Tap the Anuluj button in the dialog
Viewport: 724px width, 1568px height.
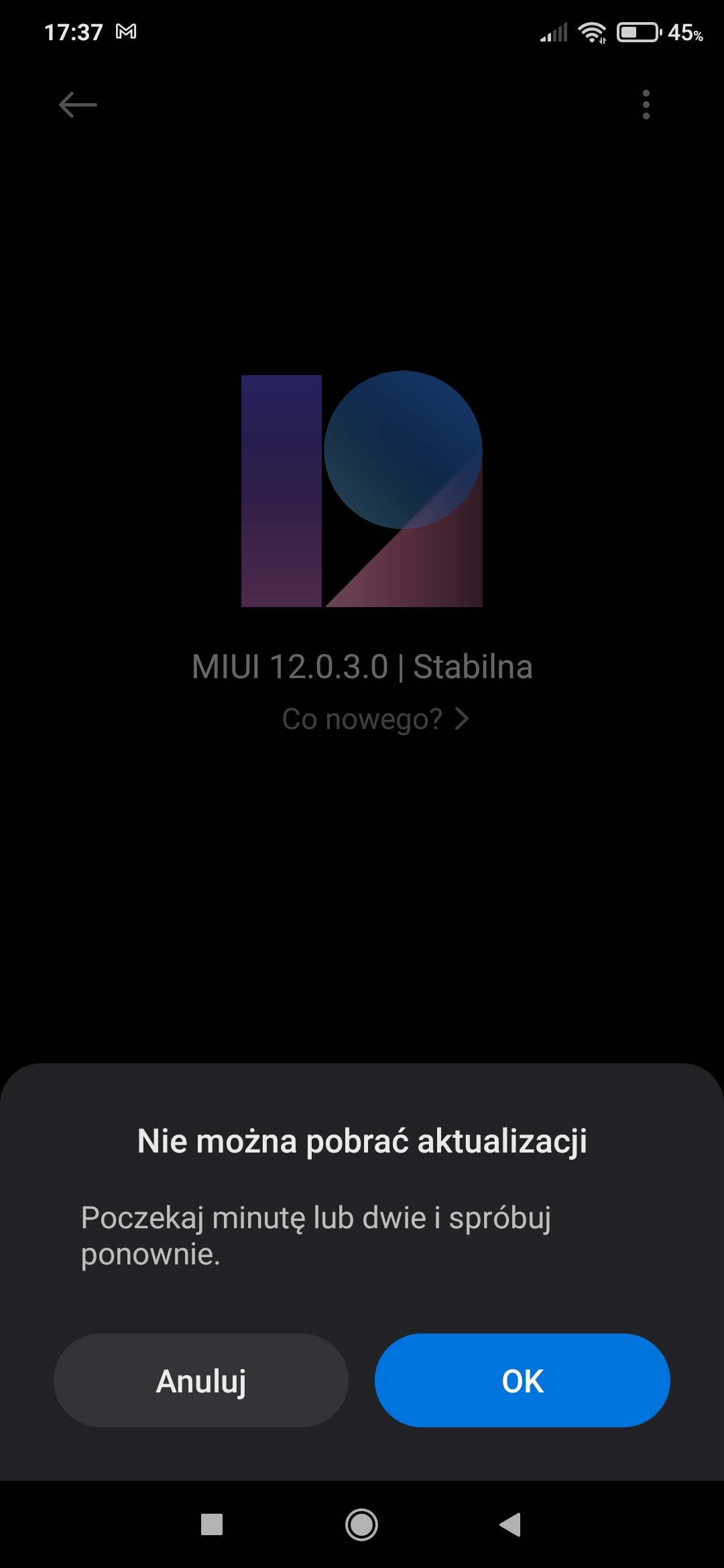click(x=200, y=1380)
